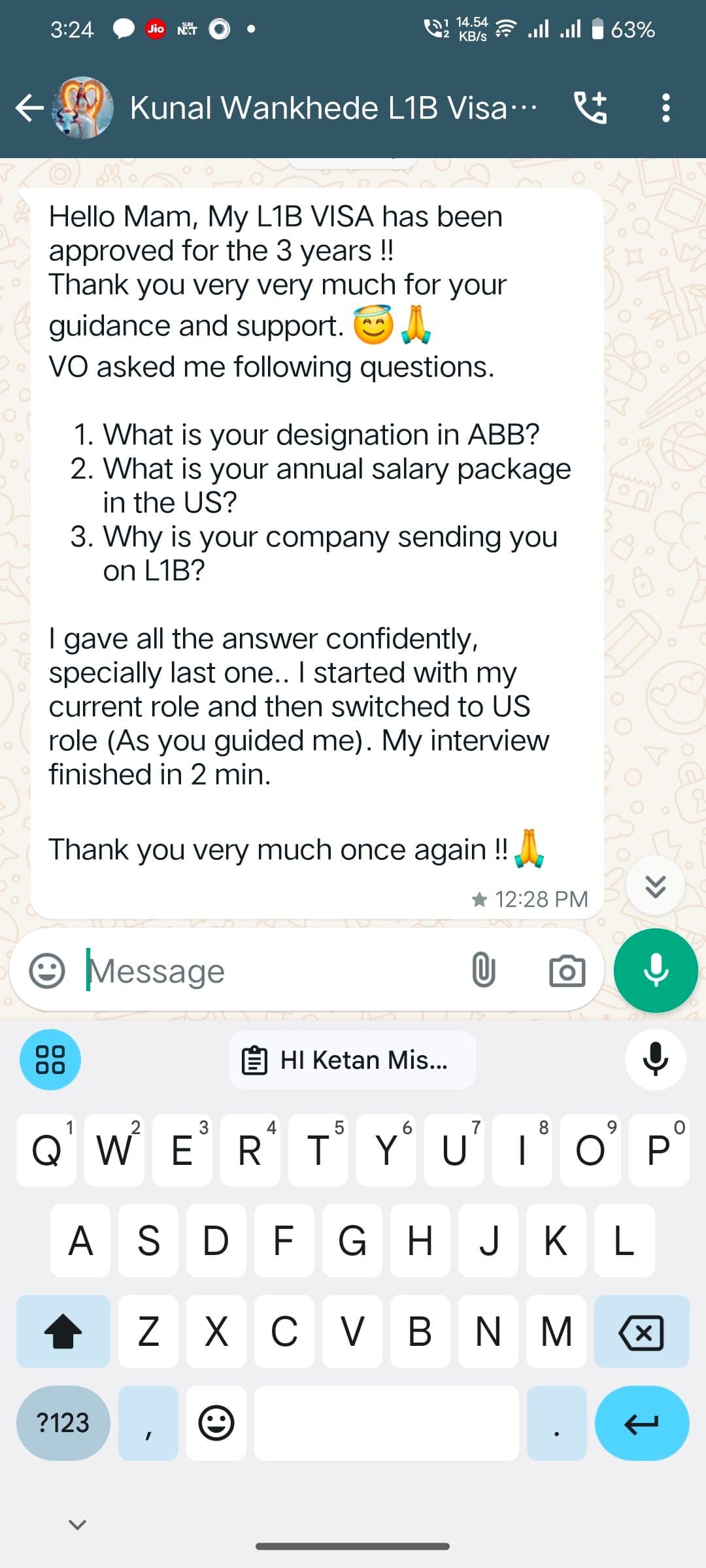The image size is (706, 1568).
Task: Tap the keyboard voice typing microphone icon
Action: pos(654,1059)
